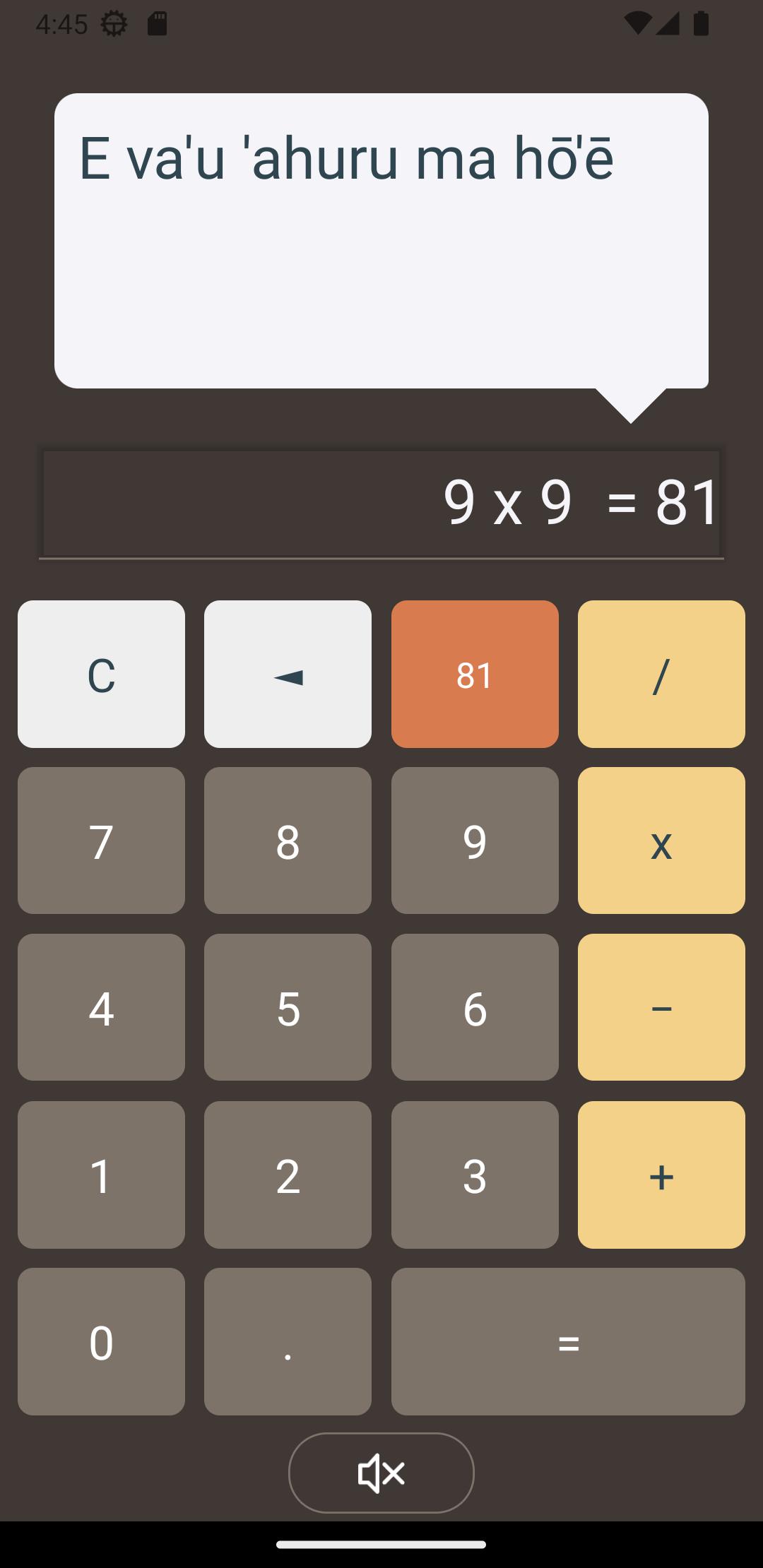Enter digit 4
The height and width of the screenshot is (1568, 763).
tap(101, 1007)
